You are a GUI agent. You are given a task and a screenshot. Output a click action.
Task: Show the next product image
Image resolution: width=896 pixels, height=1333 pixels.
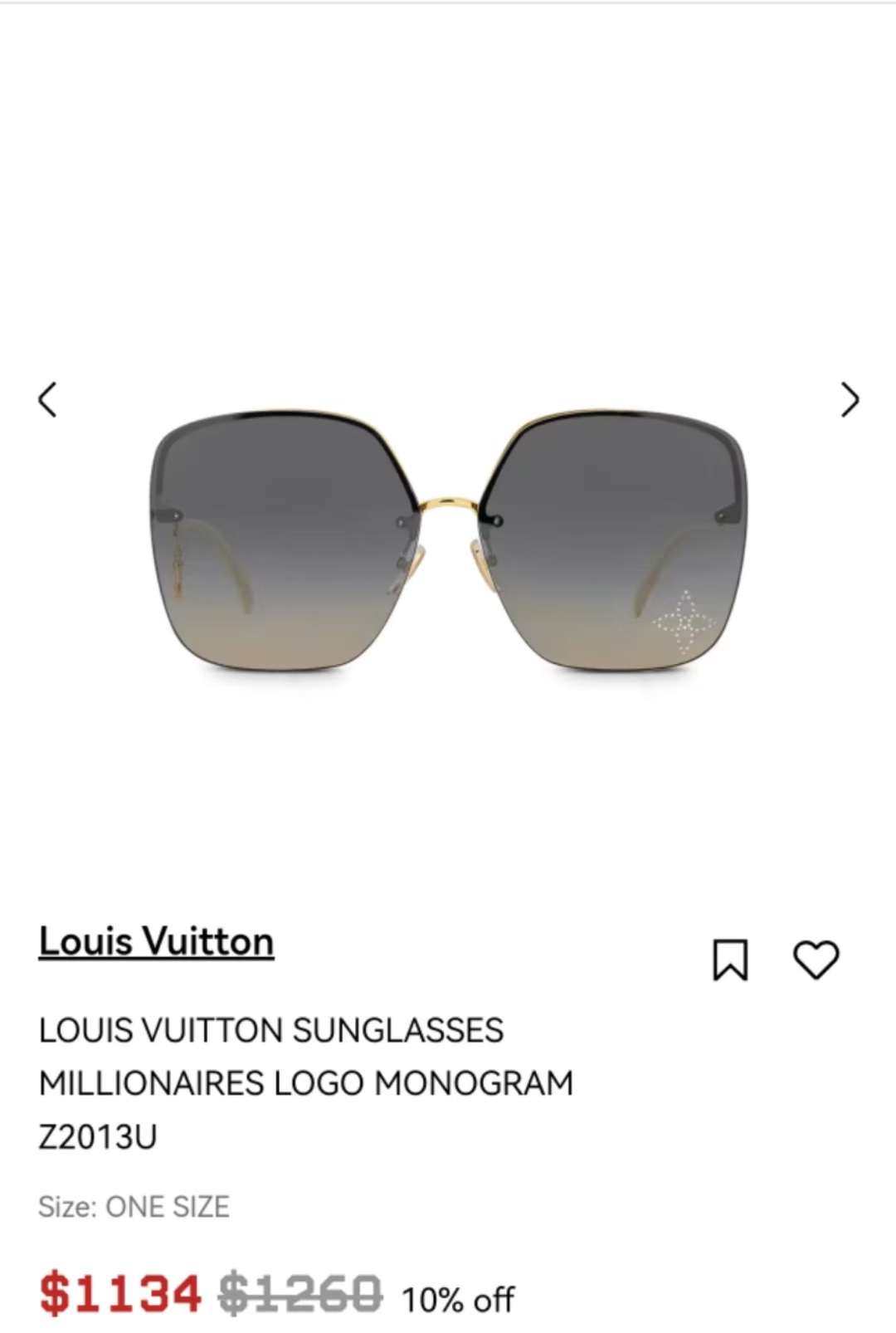click(x=850, y=399)
